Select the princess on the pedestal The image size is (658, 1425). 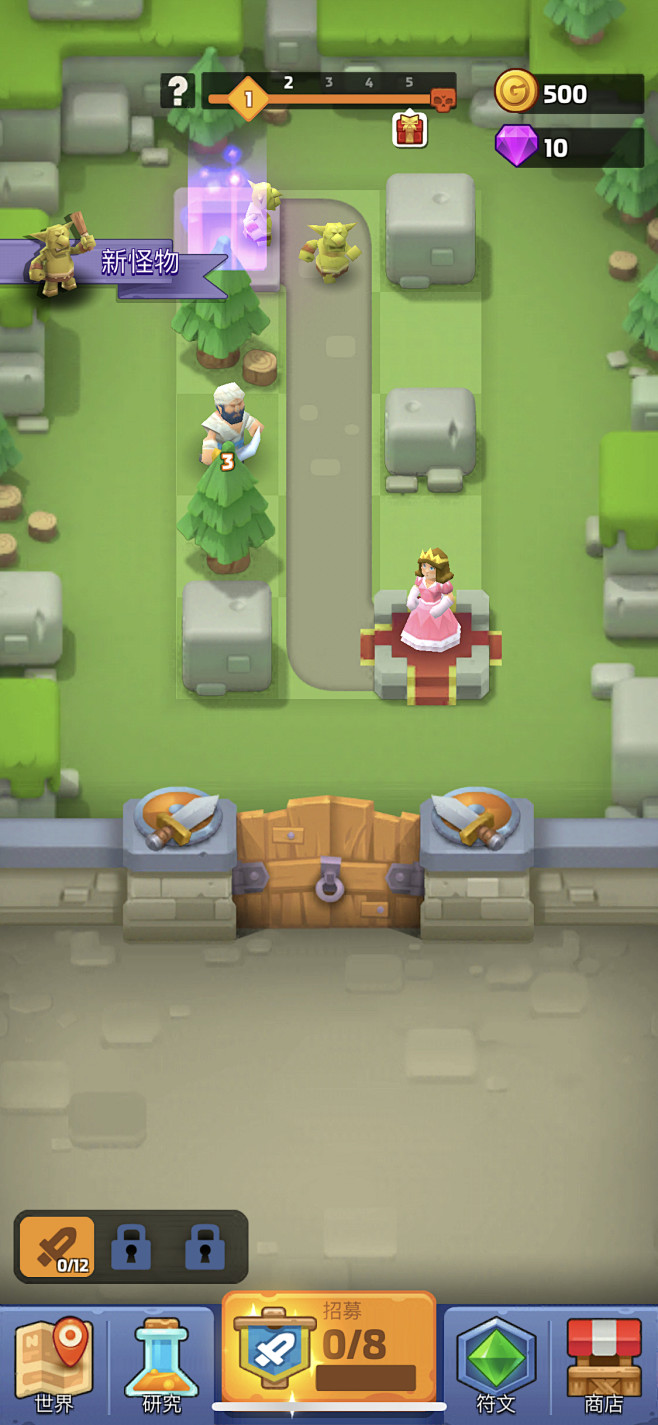[x=430, y=600]
